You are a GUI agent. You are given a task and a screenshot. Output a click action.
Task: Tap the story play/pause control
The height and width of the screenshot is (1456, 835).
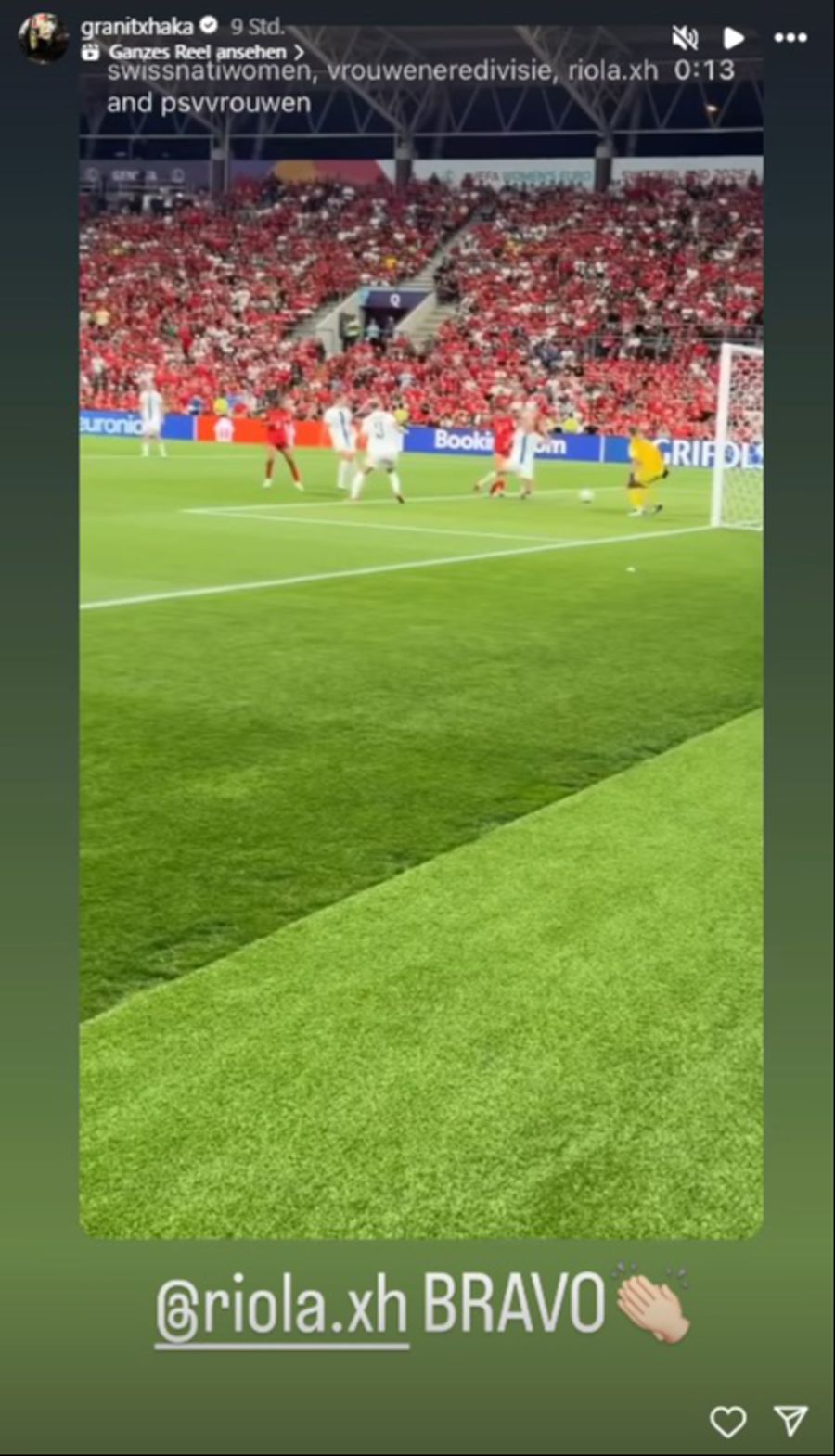click(x=734, y=38)
